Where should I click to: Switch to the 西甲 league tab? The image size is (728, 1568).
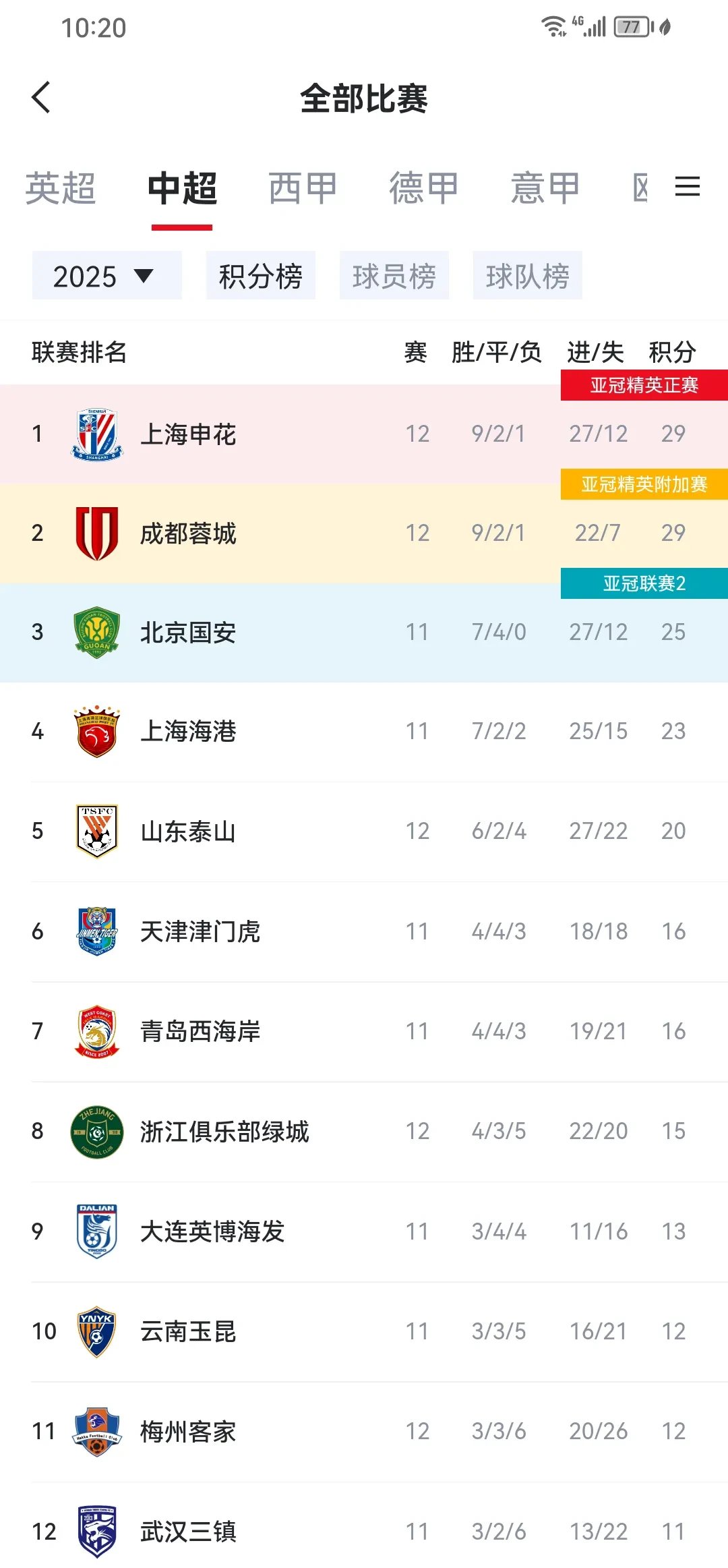303,188
